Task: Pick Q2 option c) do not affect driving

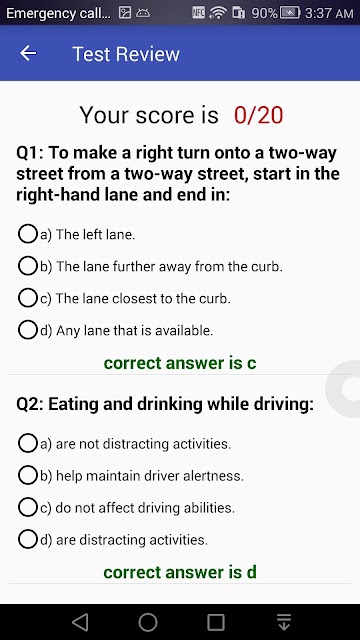Action: tap(127, 508)
